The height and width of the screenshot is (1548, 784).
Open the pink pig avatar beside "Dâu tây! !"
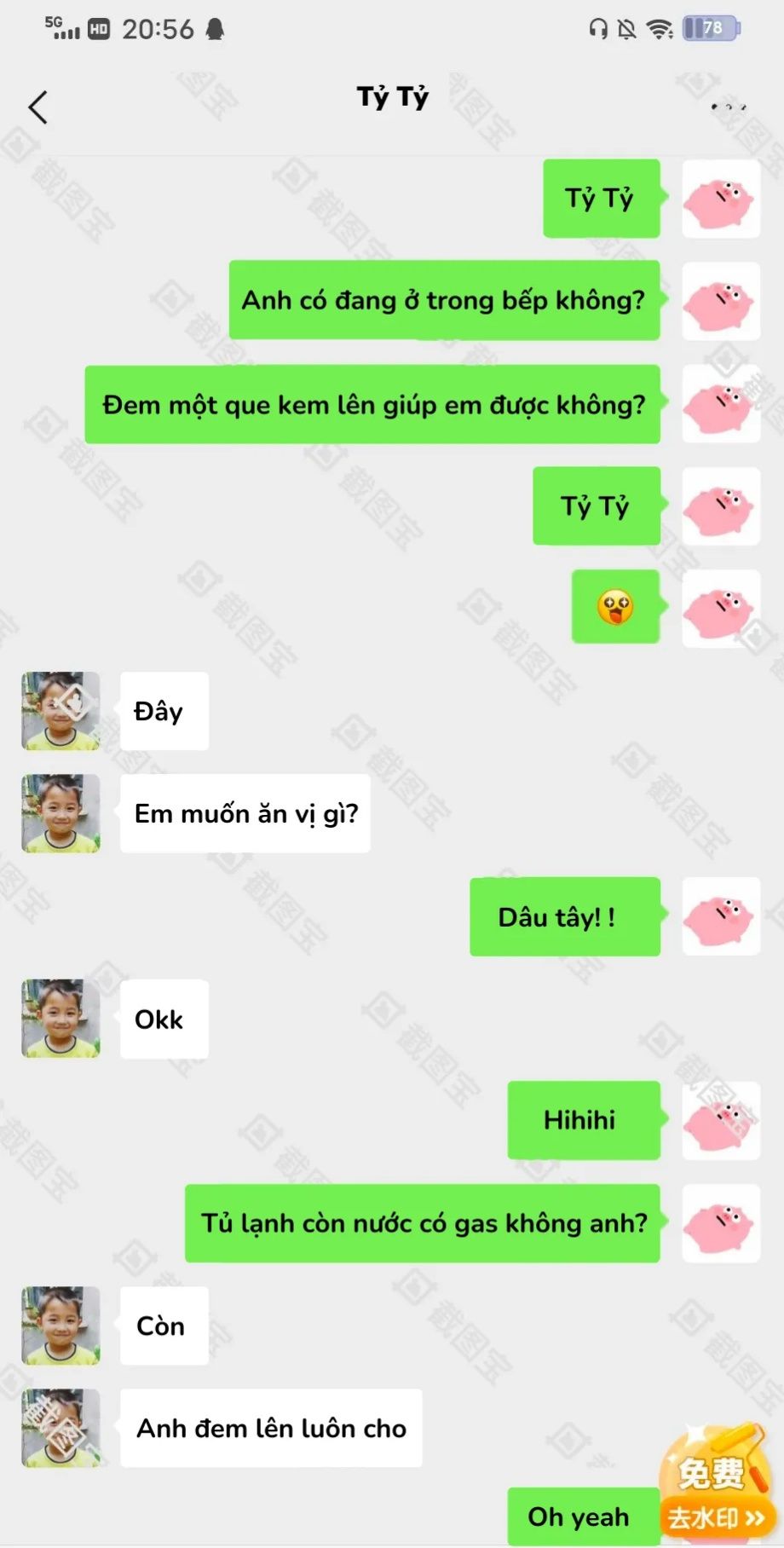tap(720, 916)
